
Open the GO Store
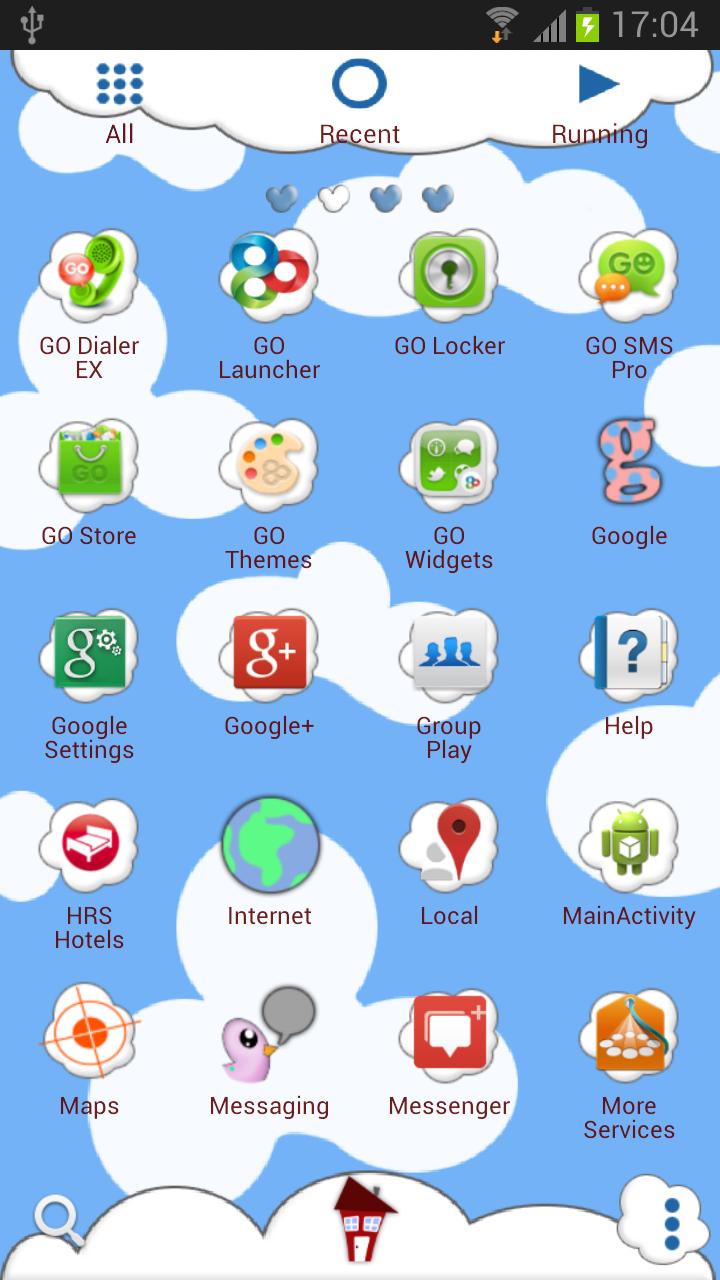(x=89, y=461)
